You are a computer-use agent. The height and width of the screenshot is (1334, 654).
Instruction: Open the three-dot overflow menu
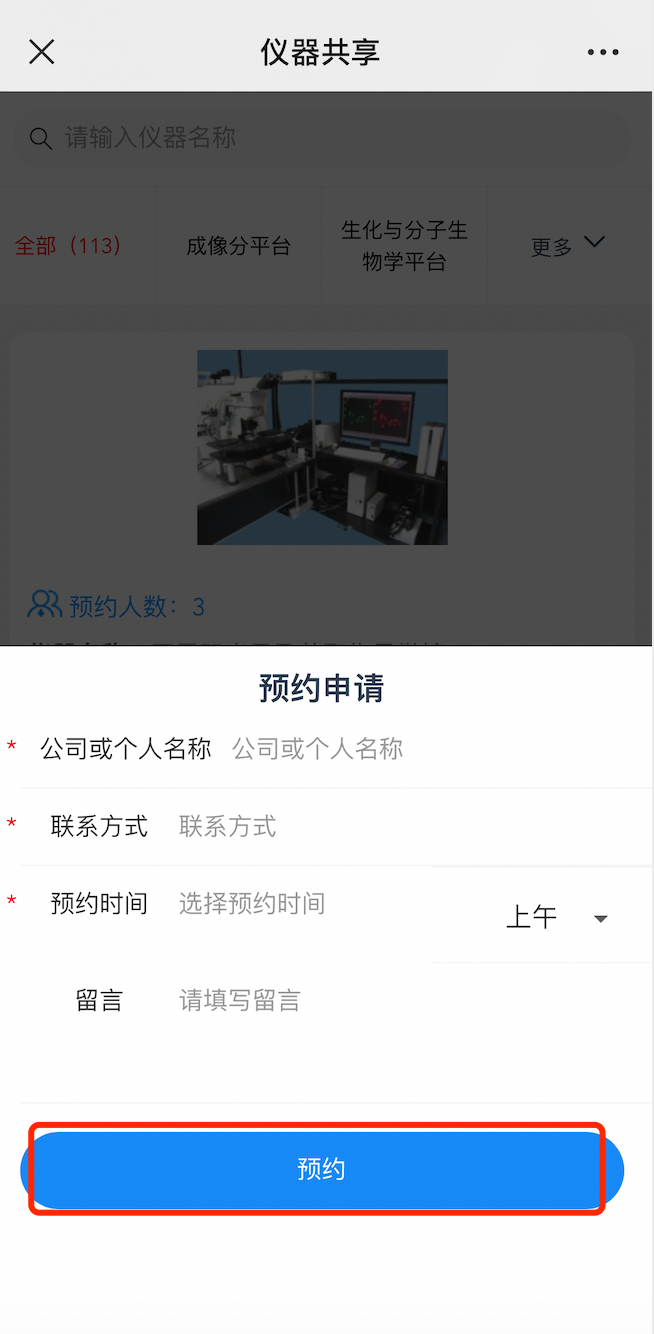(603, 52)
